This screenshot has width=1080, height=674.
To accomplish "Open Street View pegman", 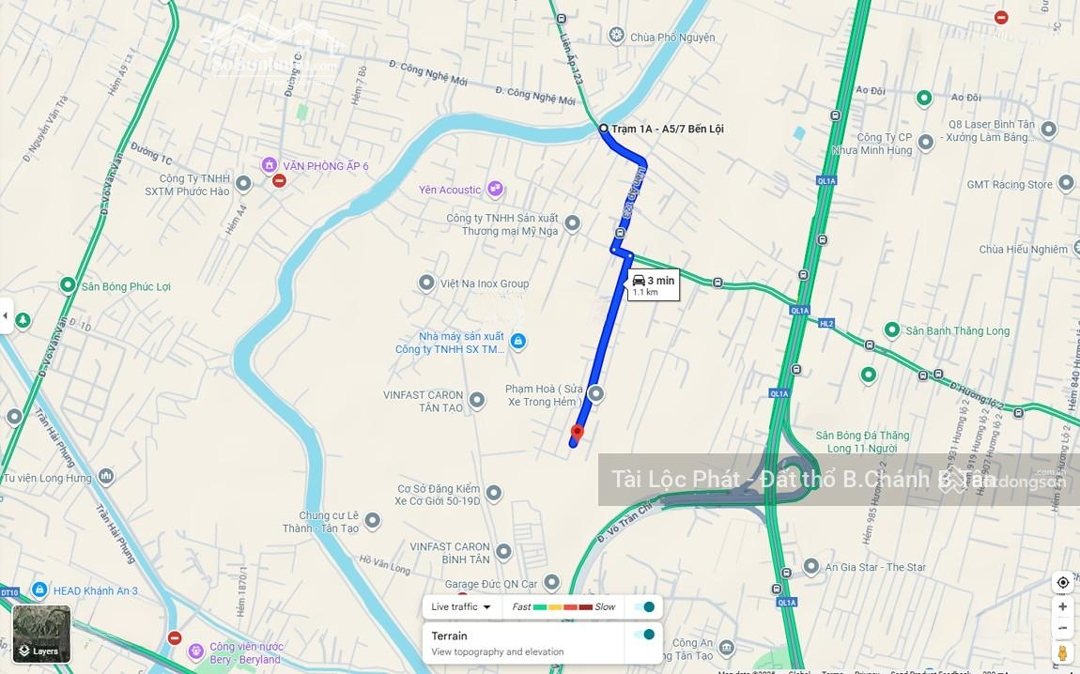I will [1062, 653].
